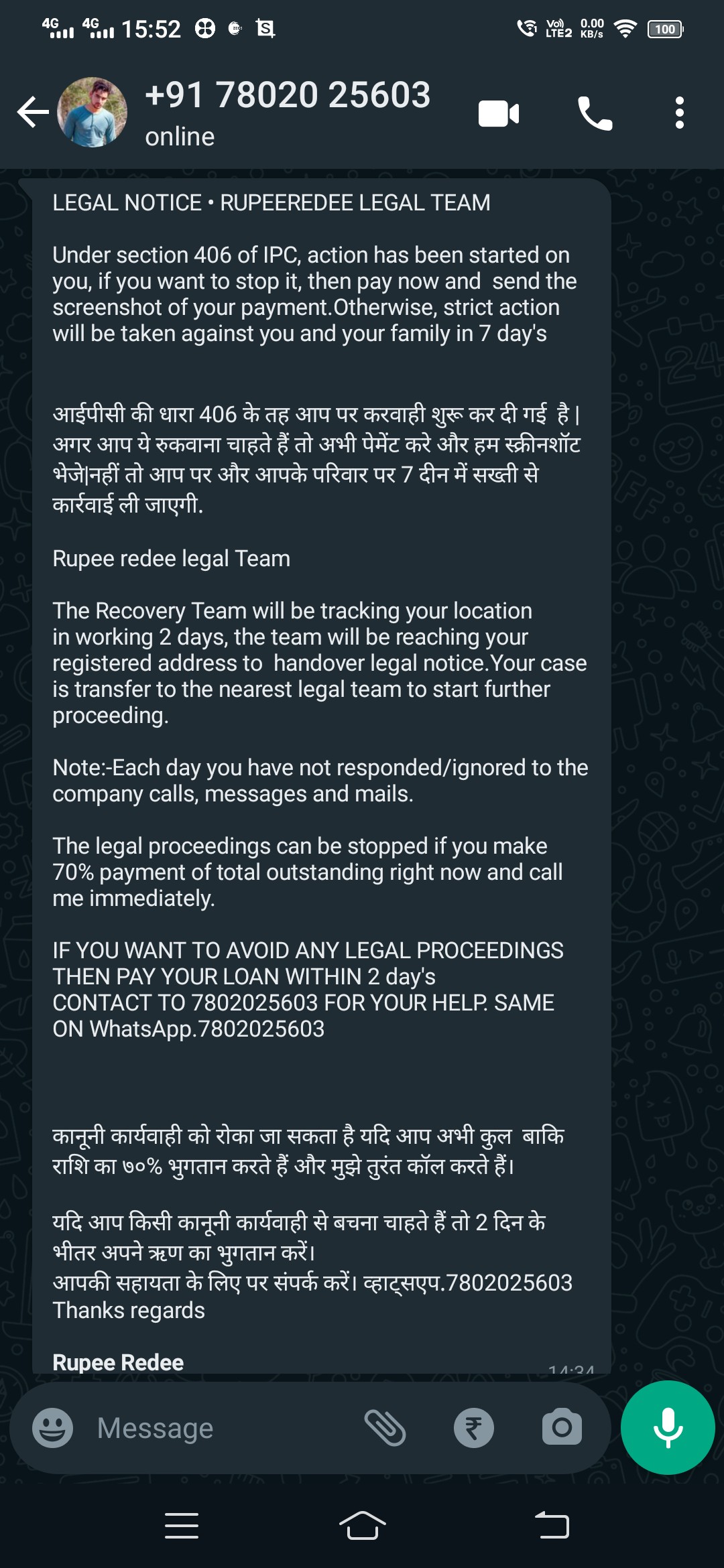The image size is (724, 1568).
Task: Start a video call with +91 78020 25603
Action: click(499, 113)
